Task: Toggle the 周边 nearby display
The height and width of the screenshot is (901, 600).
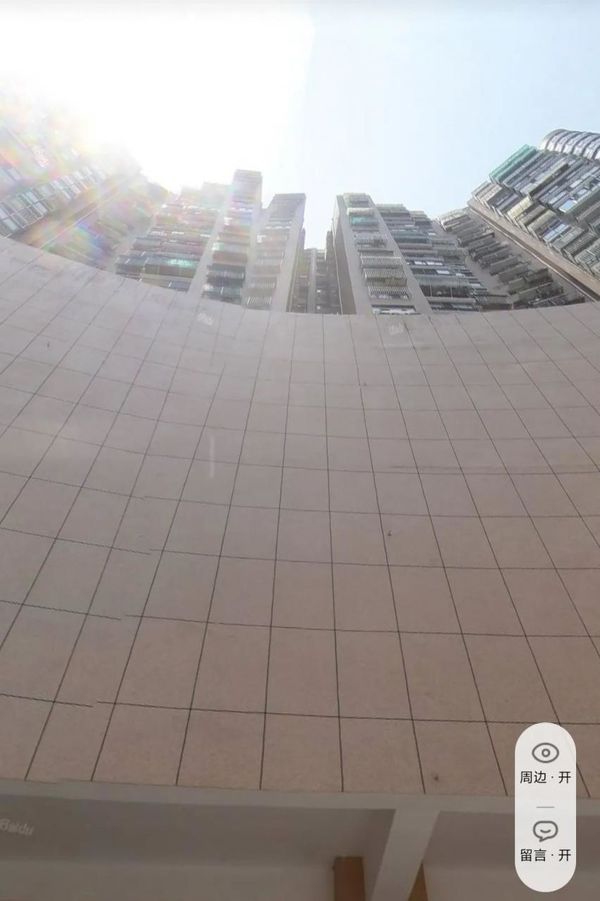Action: point(545,763)
